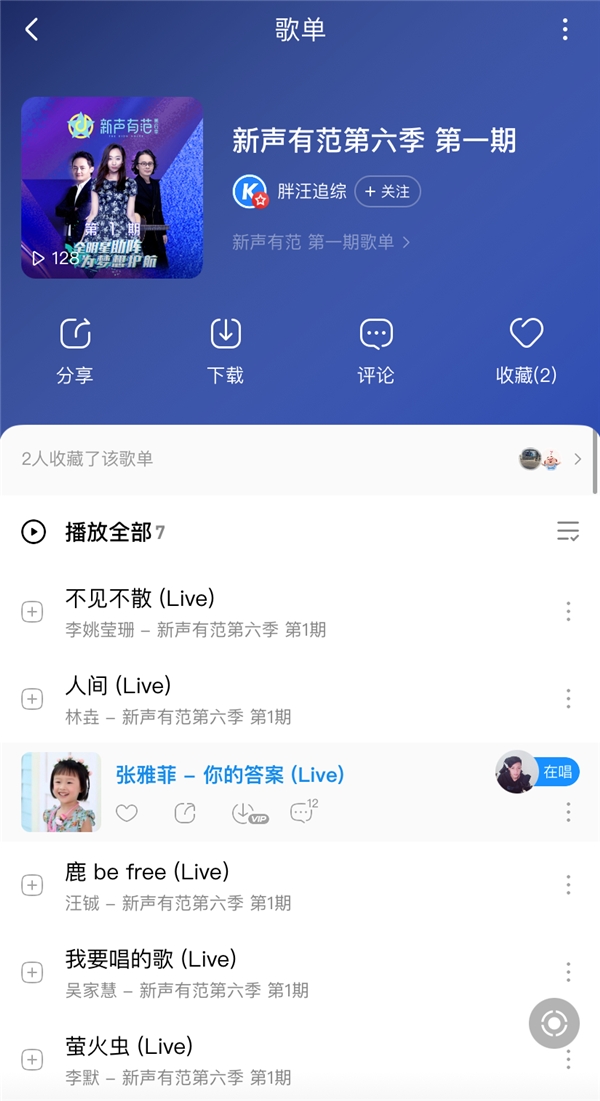Viewport: 600px width, 1101px height.
Task: Download the playlist songs
Action: coord(225,351)
